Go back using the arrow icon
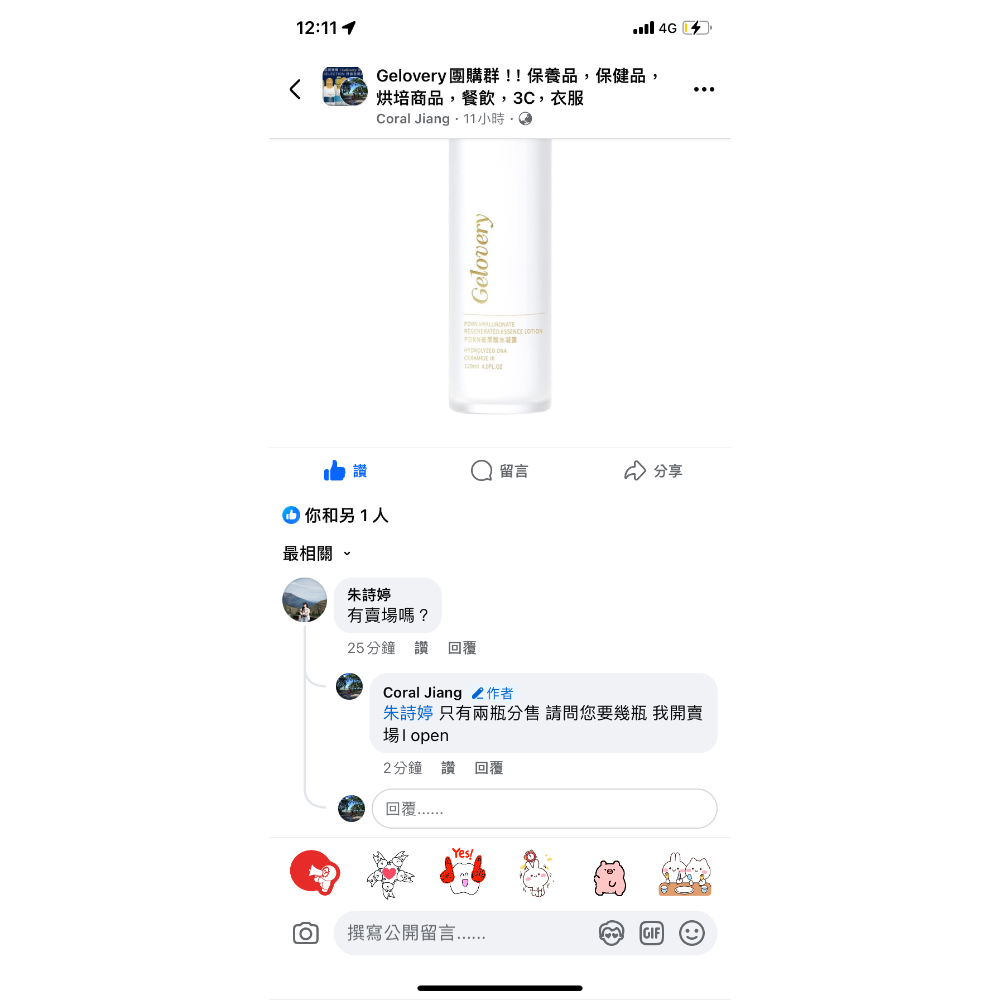1000x1000 pixels. coord(295,89)
